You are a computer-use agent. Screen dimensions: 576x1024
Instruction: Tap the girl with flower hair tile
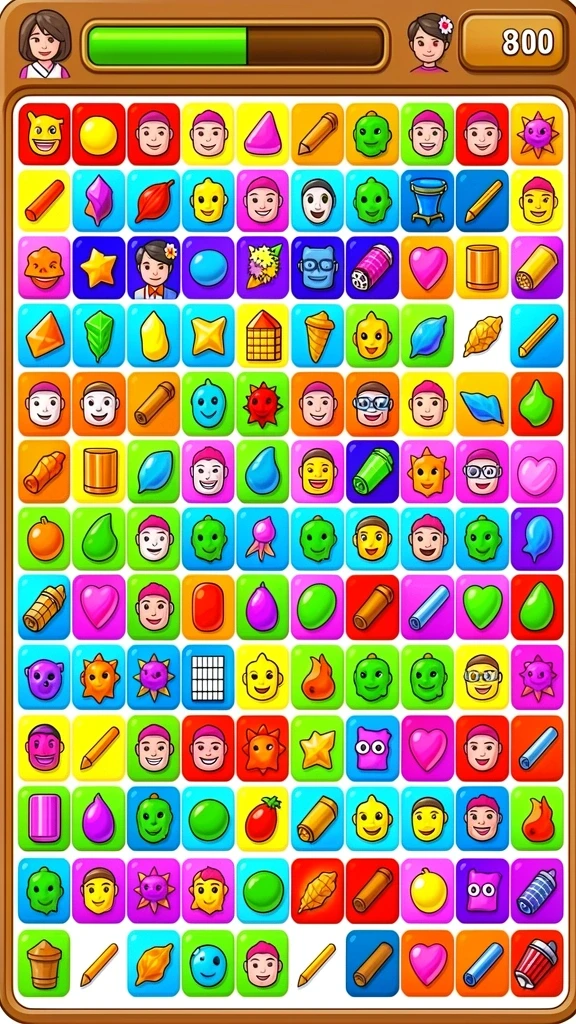pos(153,268)
